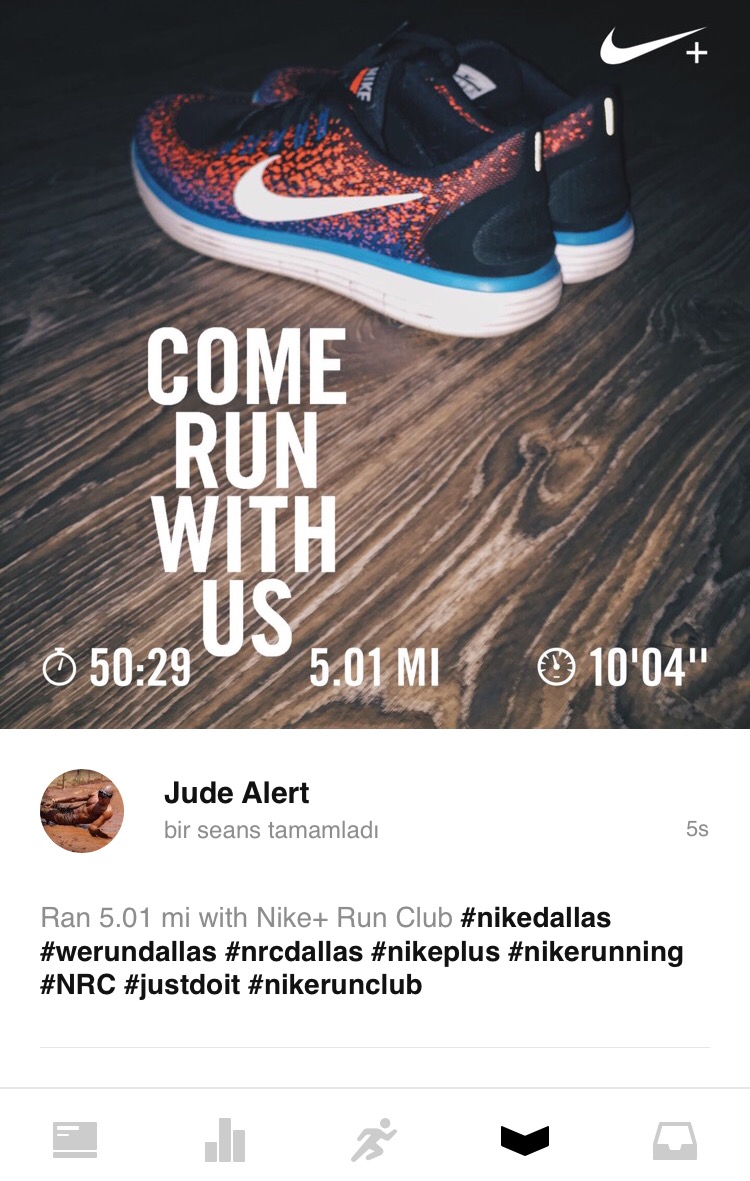The width and height of the screenshot is (750, 1181).
Task: Open the Come Run With Us run photo
Action: [375, 365]
